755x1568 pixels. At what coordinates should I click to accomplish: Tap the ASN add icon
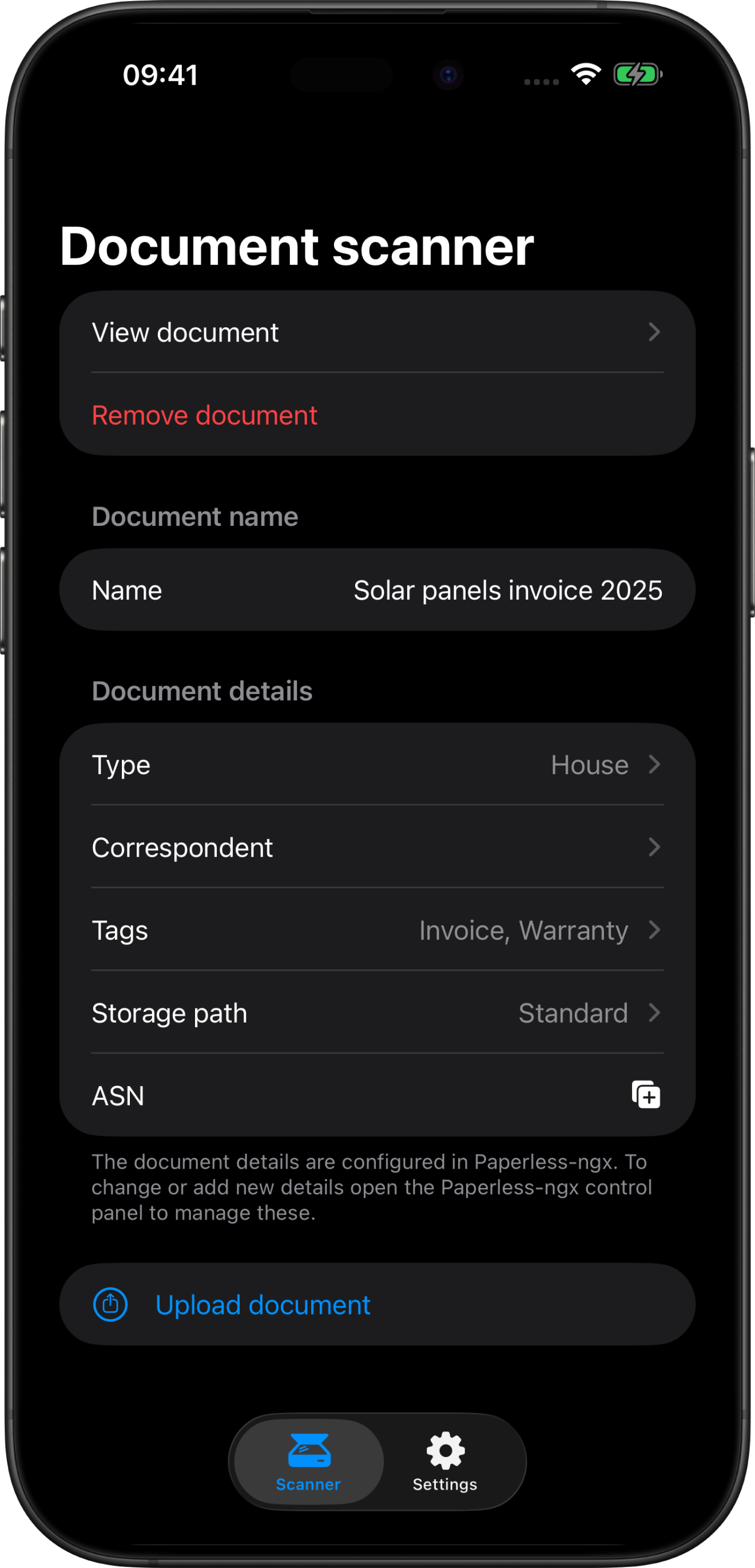[646, 1095]
